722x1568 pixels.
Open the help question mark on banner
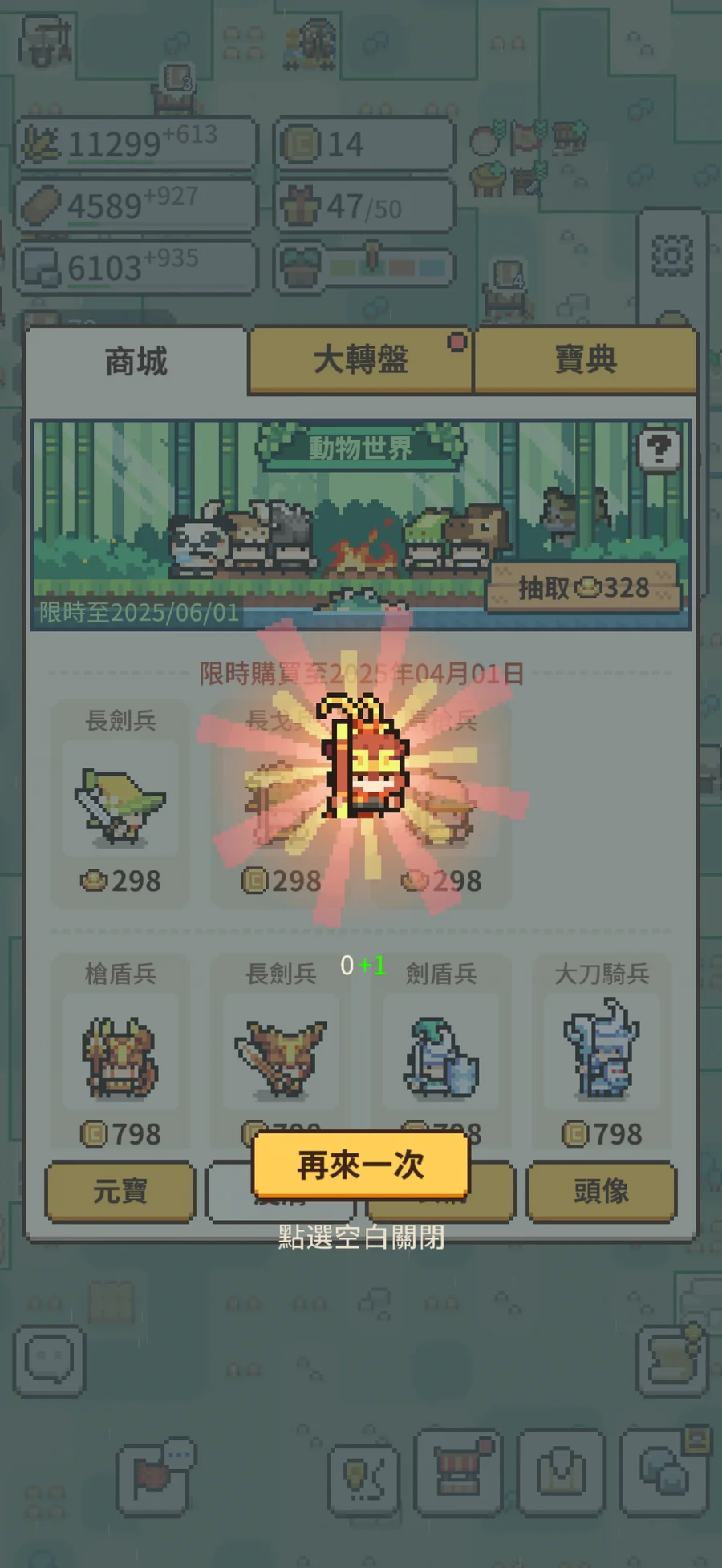coord(659,449)
